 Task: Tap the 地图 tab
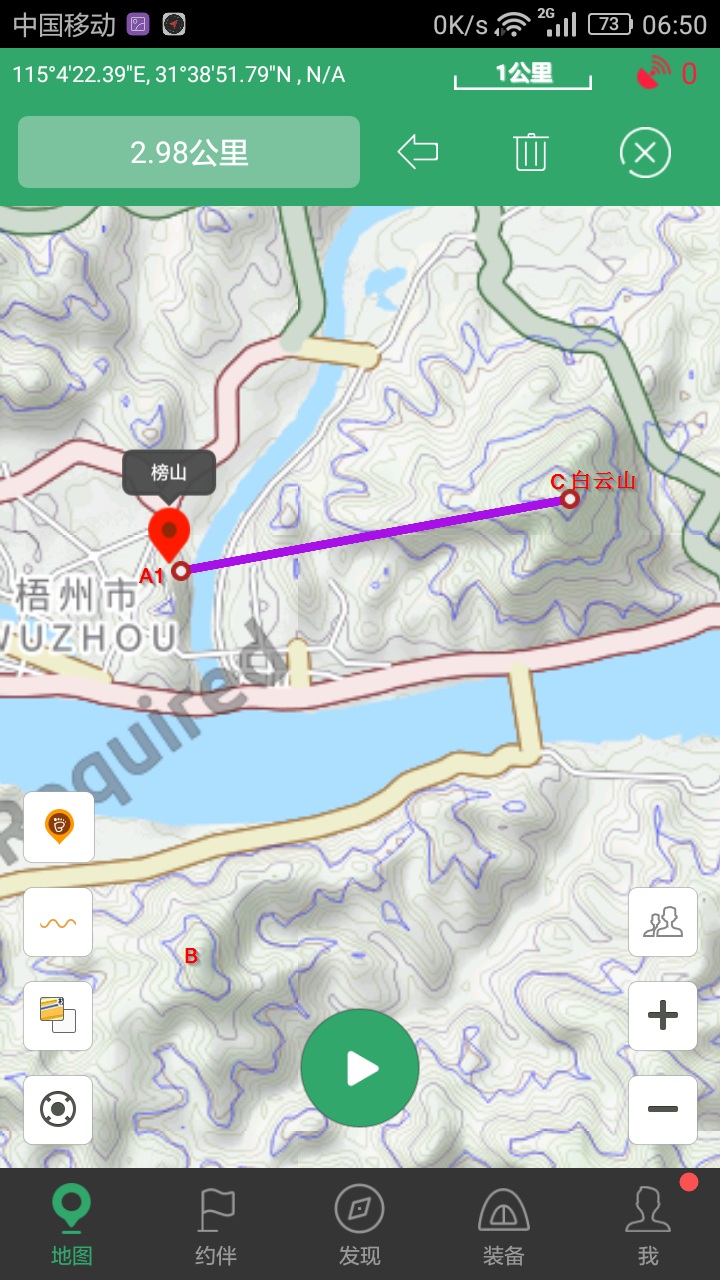click(x=72, y=1226)
